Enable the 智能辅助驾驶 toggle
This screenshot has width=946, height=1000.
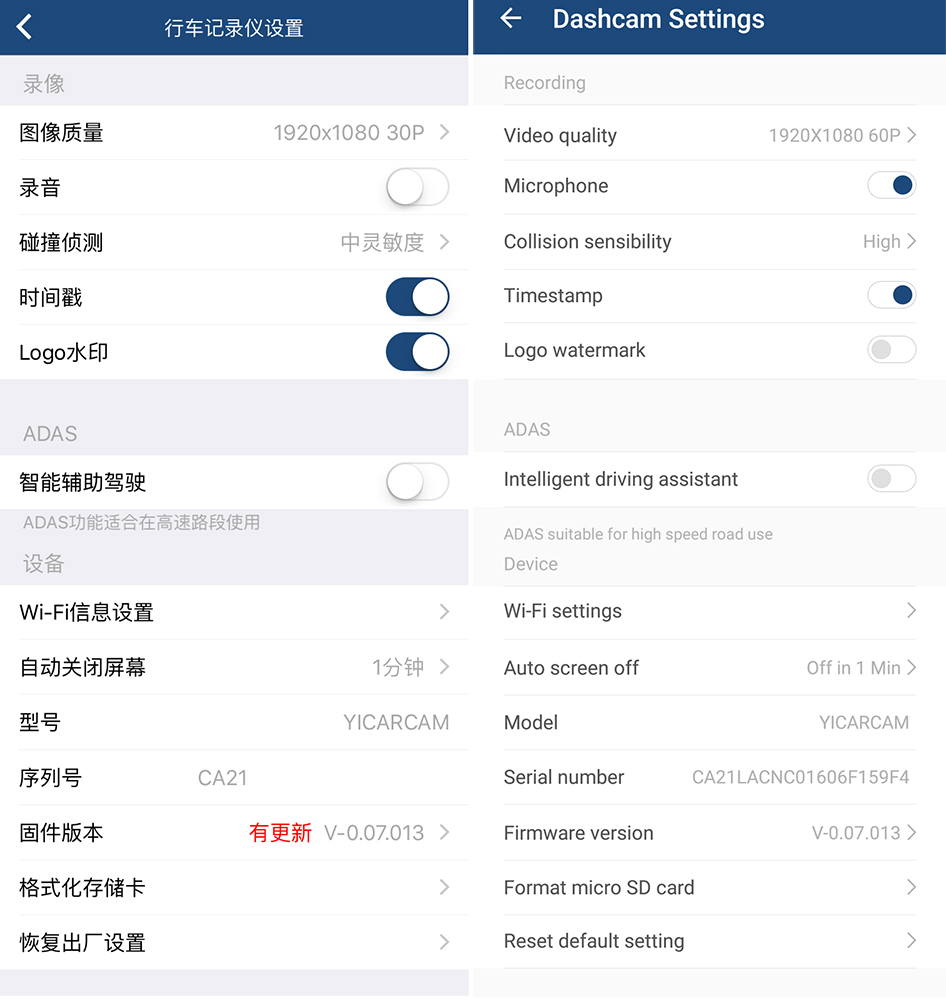tap(417, 482)
